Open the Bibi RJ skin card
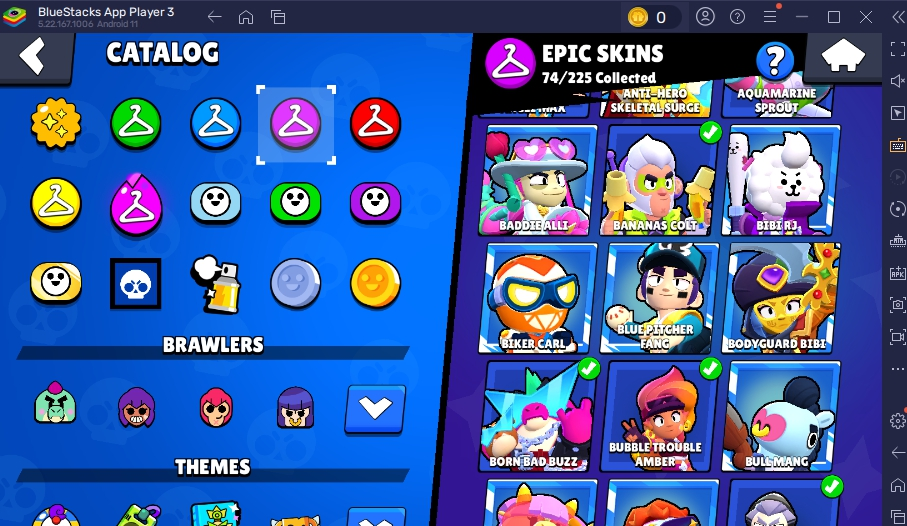Image resolution: width=907 pixels, height=526 pixels. [782, 180]
